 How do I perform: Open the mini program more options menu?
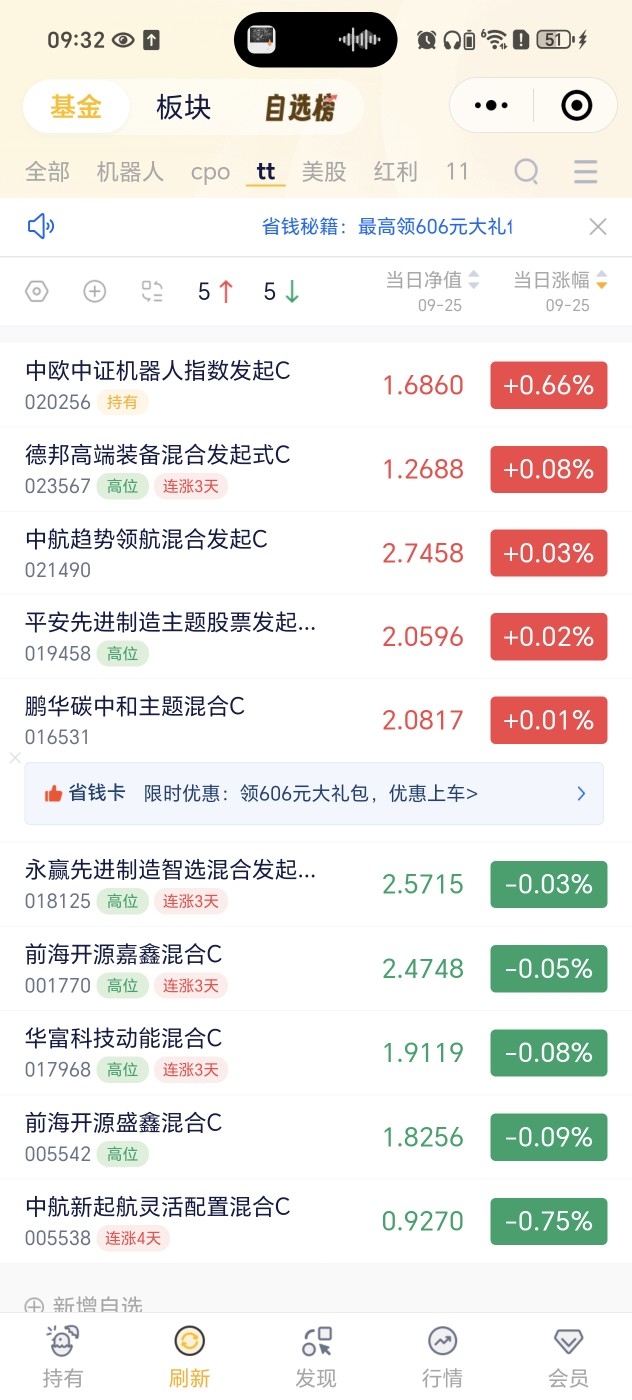pyautogui.click(x=491, y=105)
